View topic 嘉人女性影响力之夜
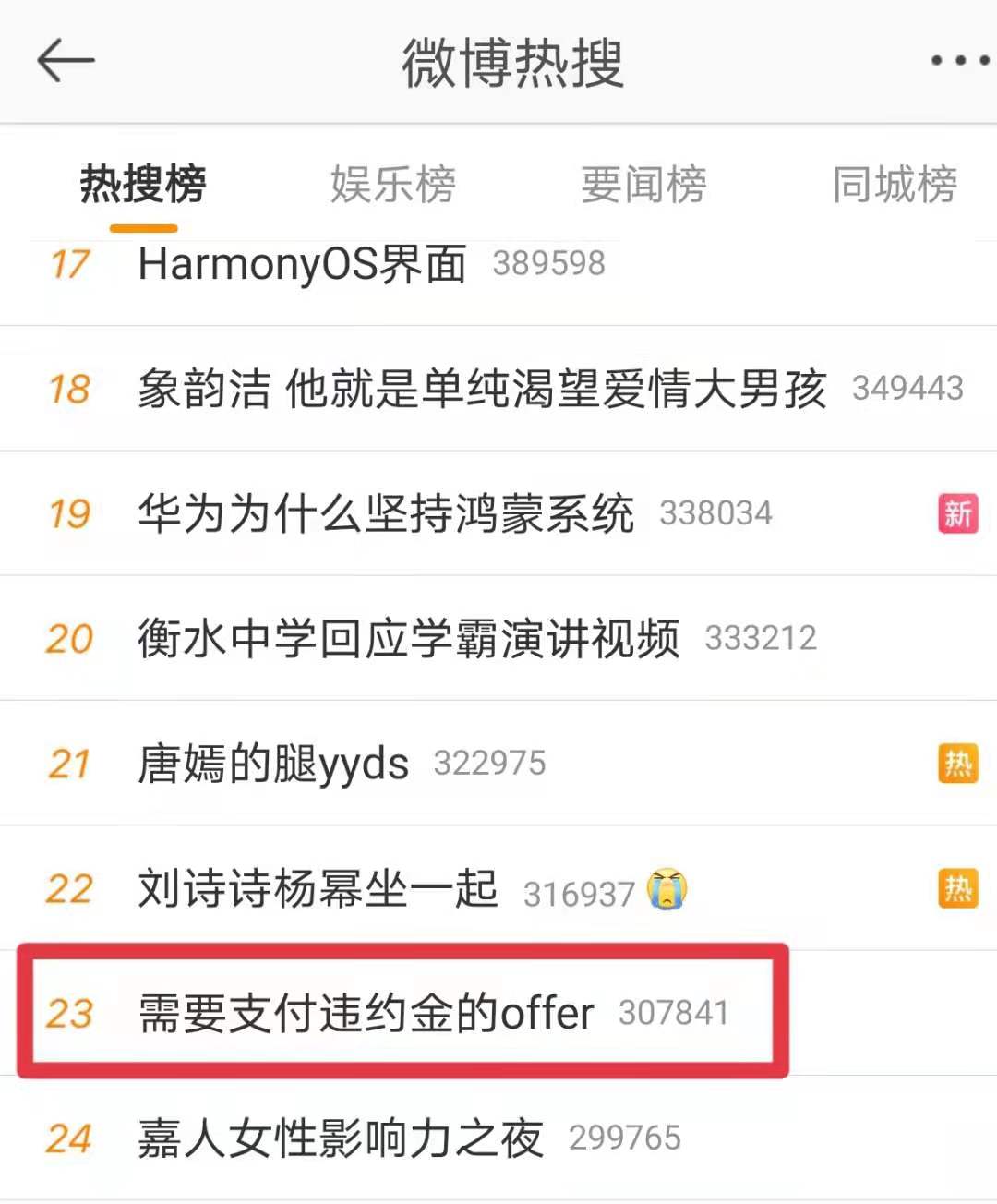Viewport: 997px width, 1204px height. tap(340, 1138)
